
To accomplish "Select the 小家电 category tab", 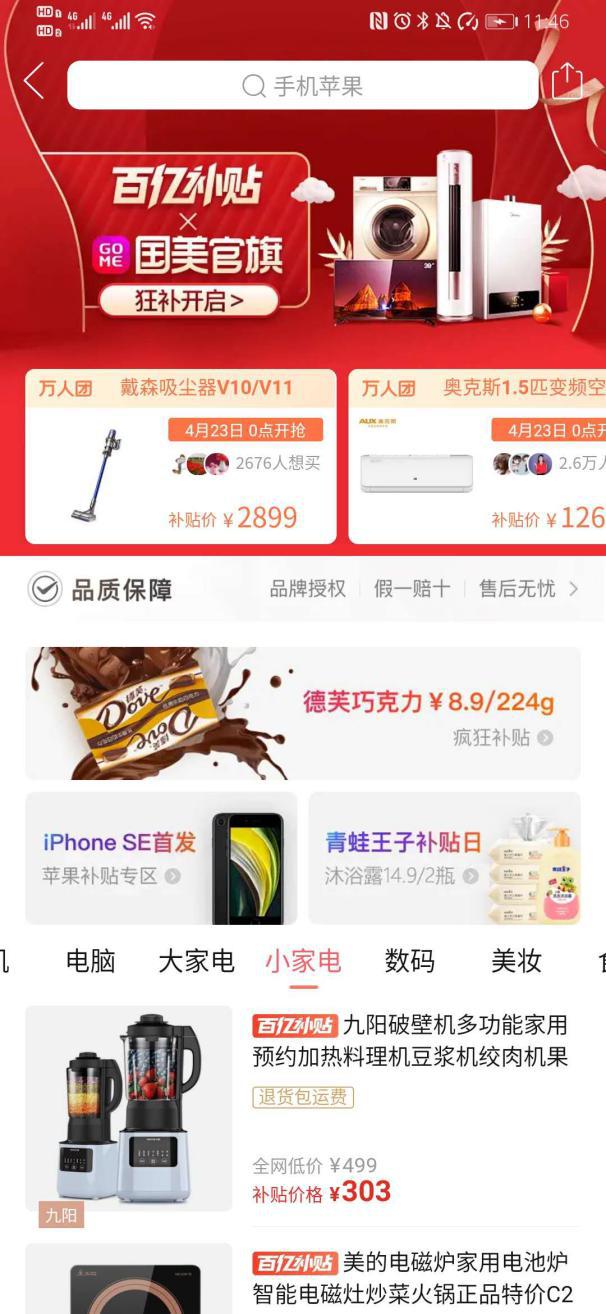I will (303, 962).
